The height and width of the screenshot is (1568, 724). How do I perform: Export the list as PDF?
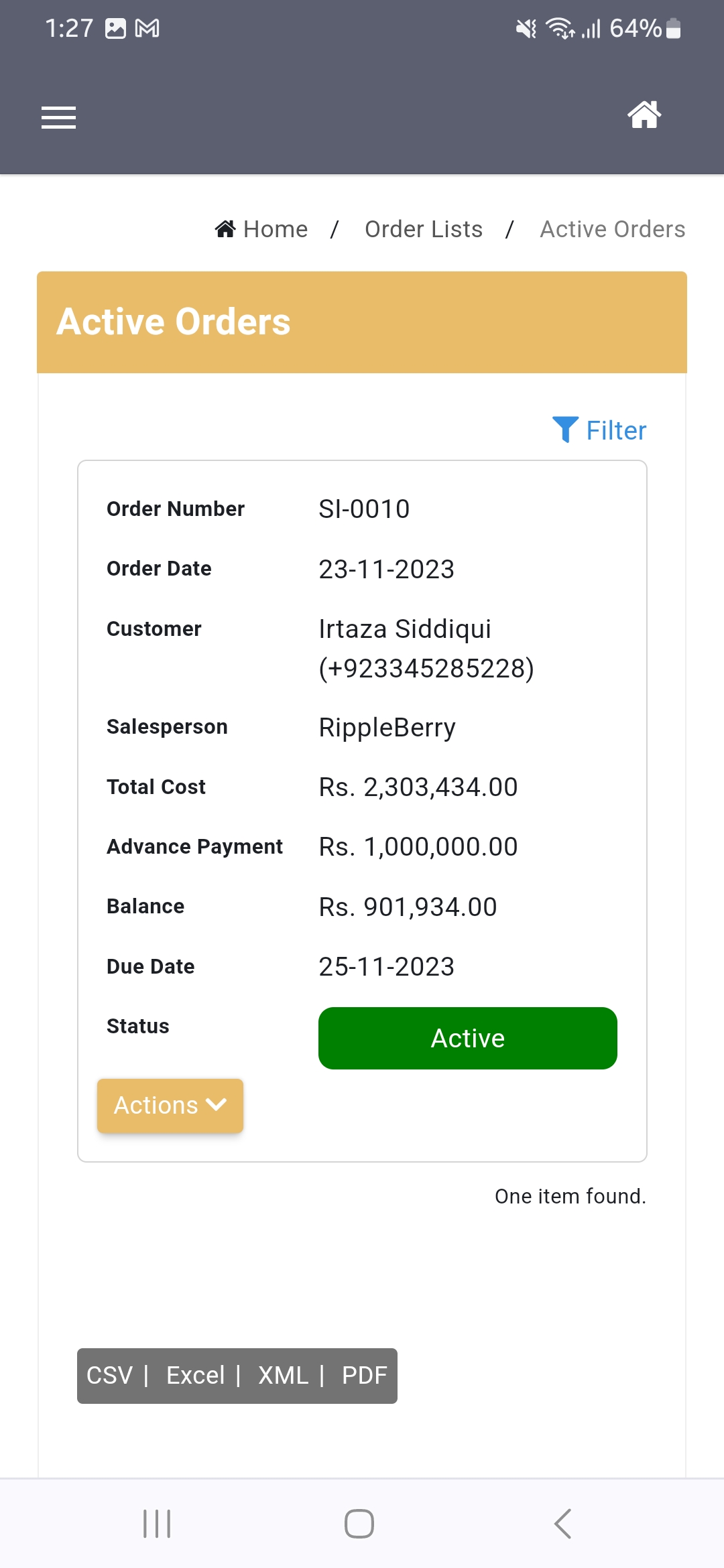tap(364, 1376)
